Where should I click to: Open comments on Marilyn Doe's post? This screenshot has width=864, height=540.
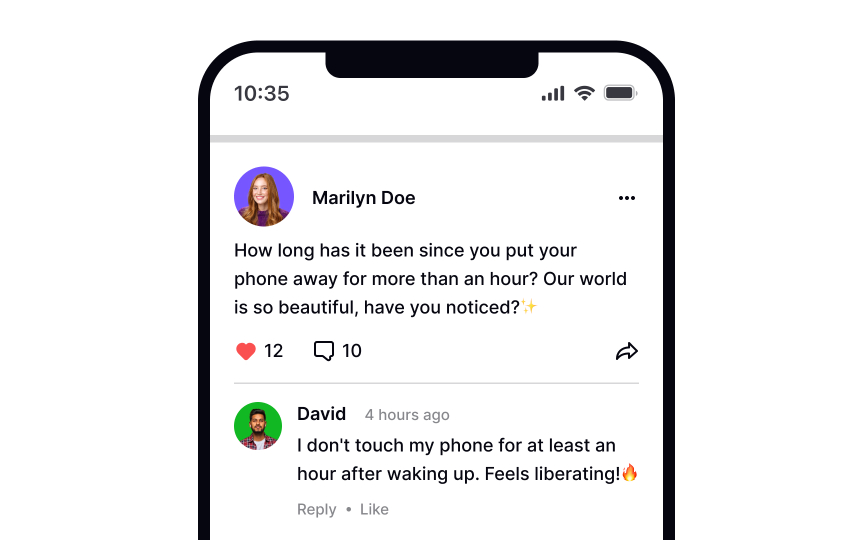[324, 351]
